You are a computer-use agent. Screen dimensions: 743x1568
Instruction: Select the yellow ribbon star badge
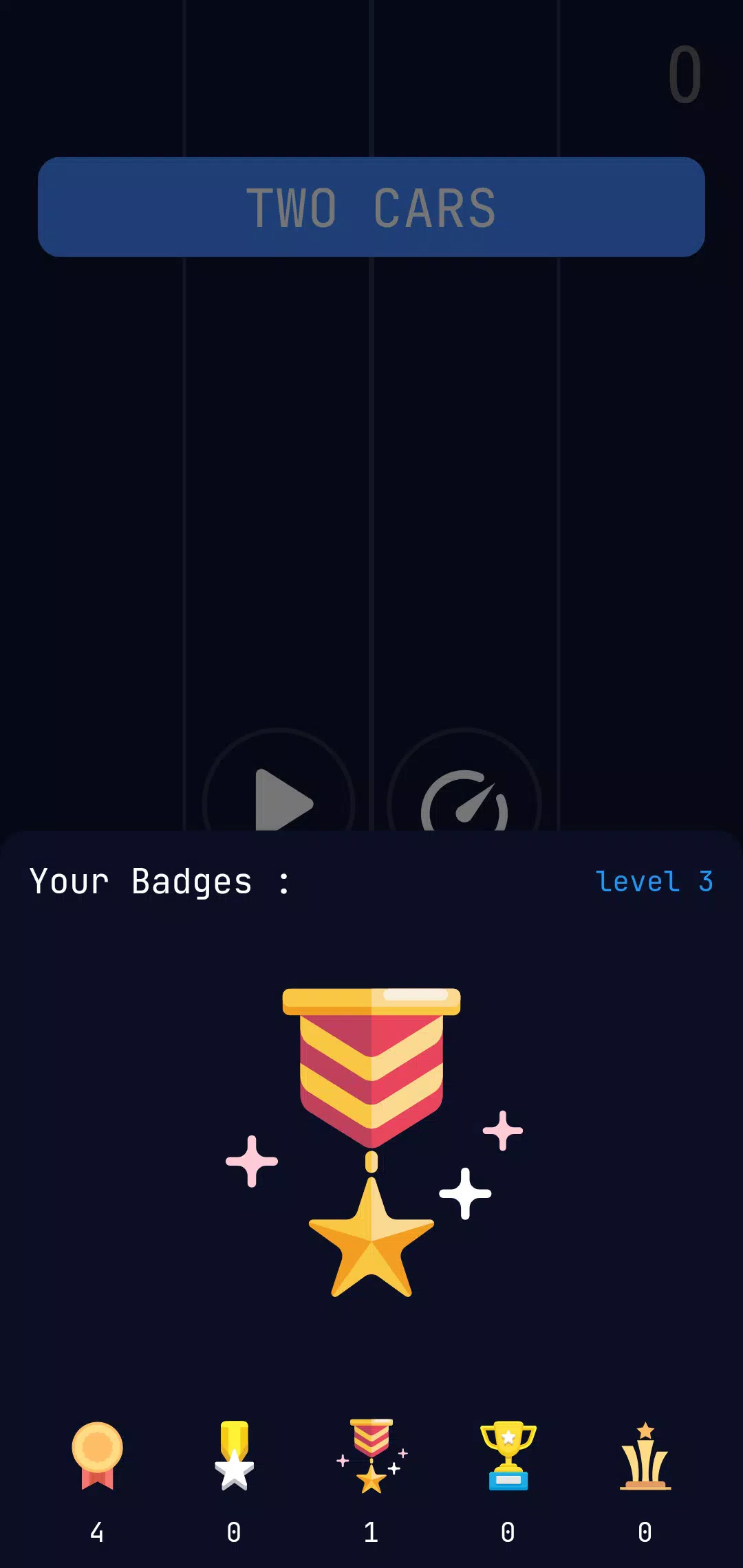[x=234, y=1455]
